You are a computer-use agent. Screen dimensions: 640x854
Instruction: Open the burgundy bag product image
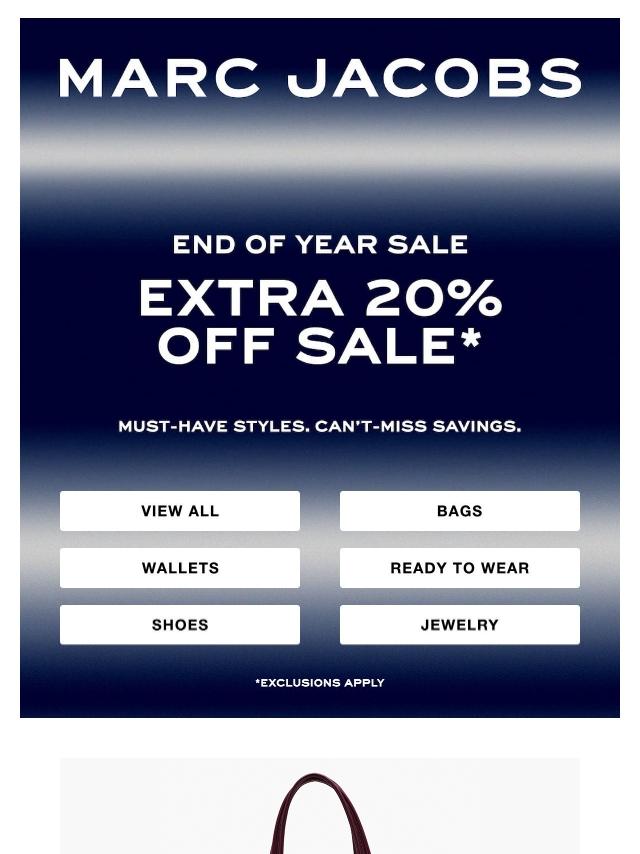coord(320,806)
